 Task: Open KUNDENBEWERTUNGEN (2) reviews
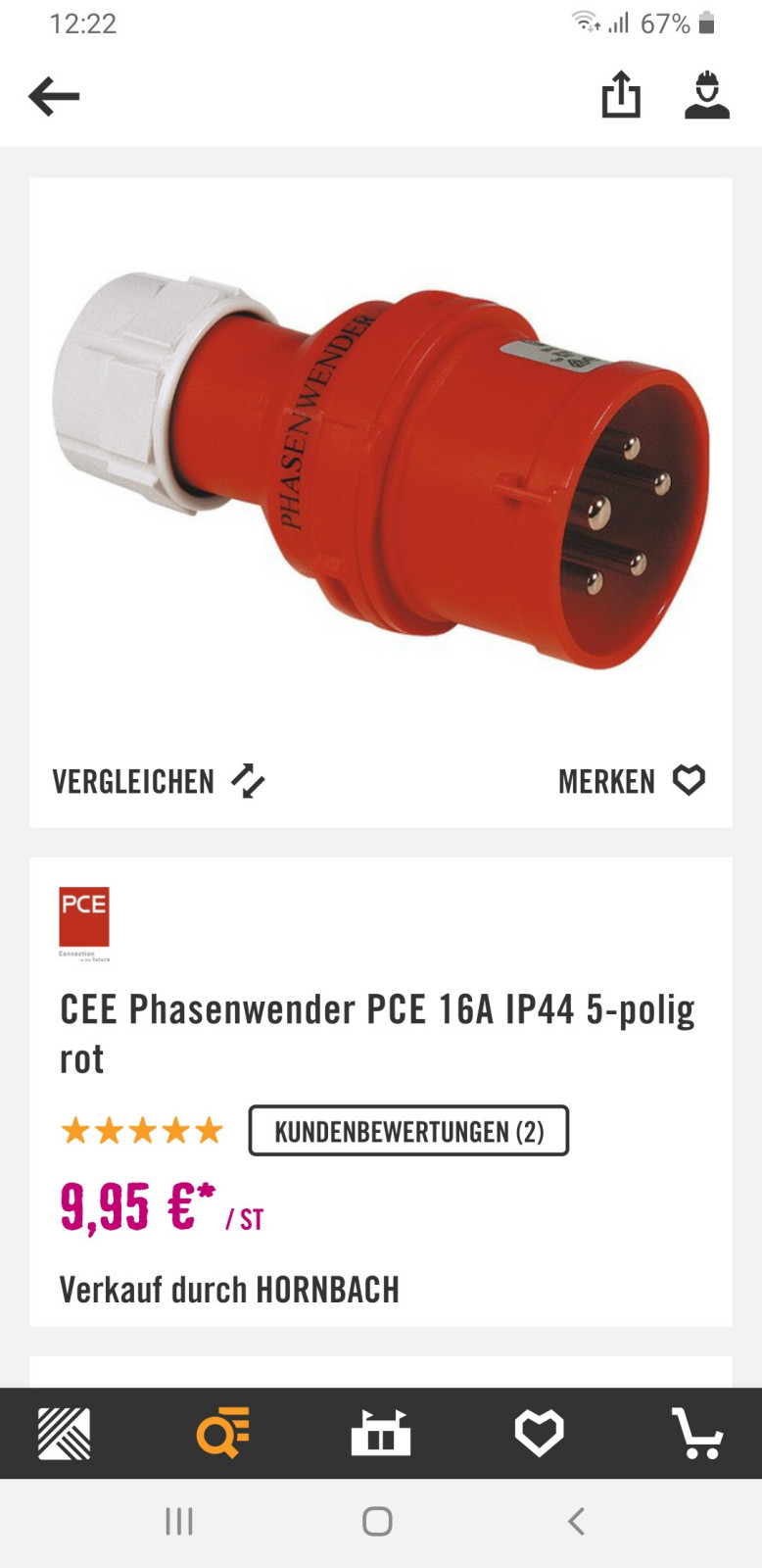click(408, 1130)
